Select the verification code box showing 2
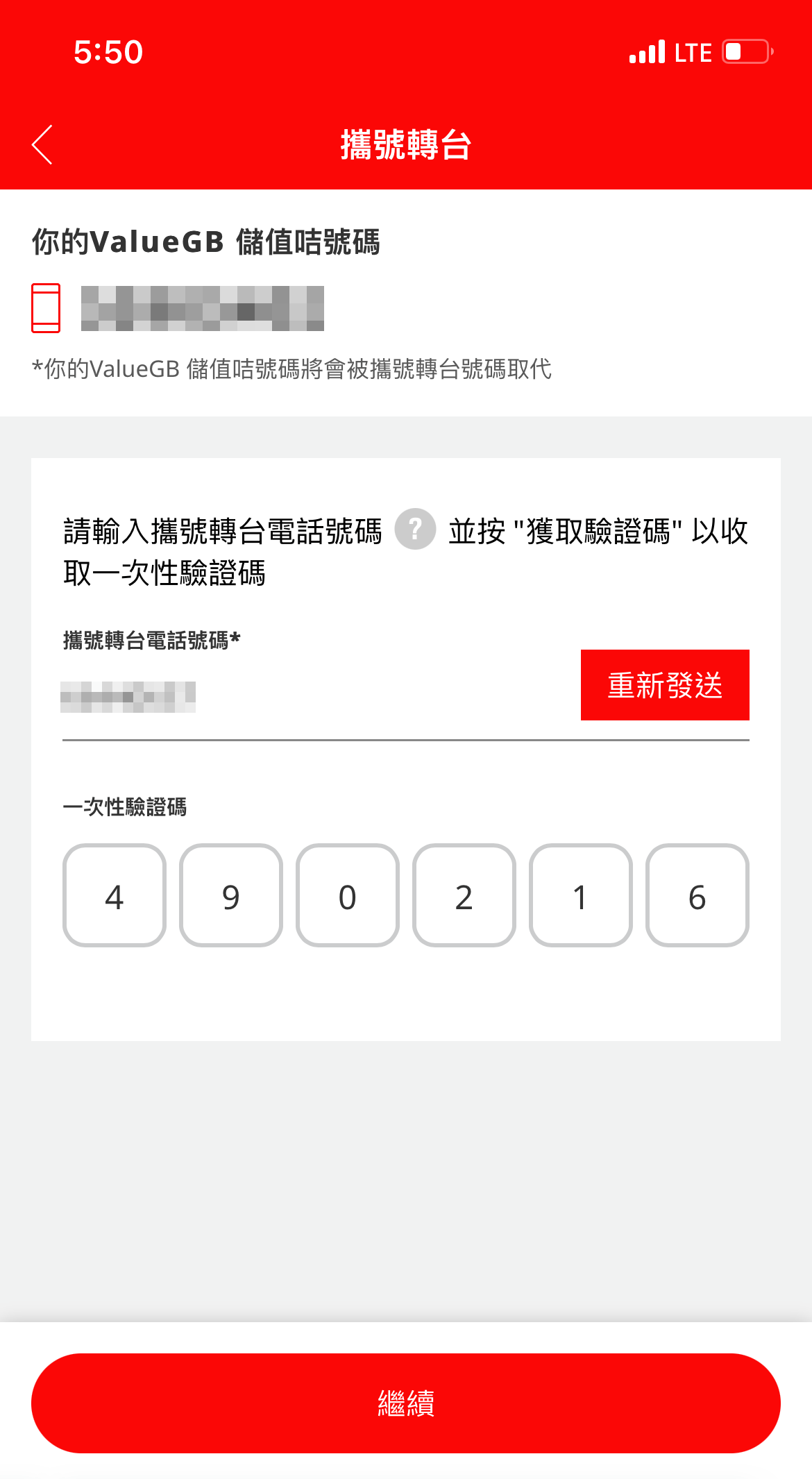Image resolution: width=812 pixels, height=1479 pixels. click(x=464, y=895)
